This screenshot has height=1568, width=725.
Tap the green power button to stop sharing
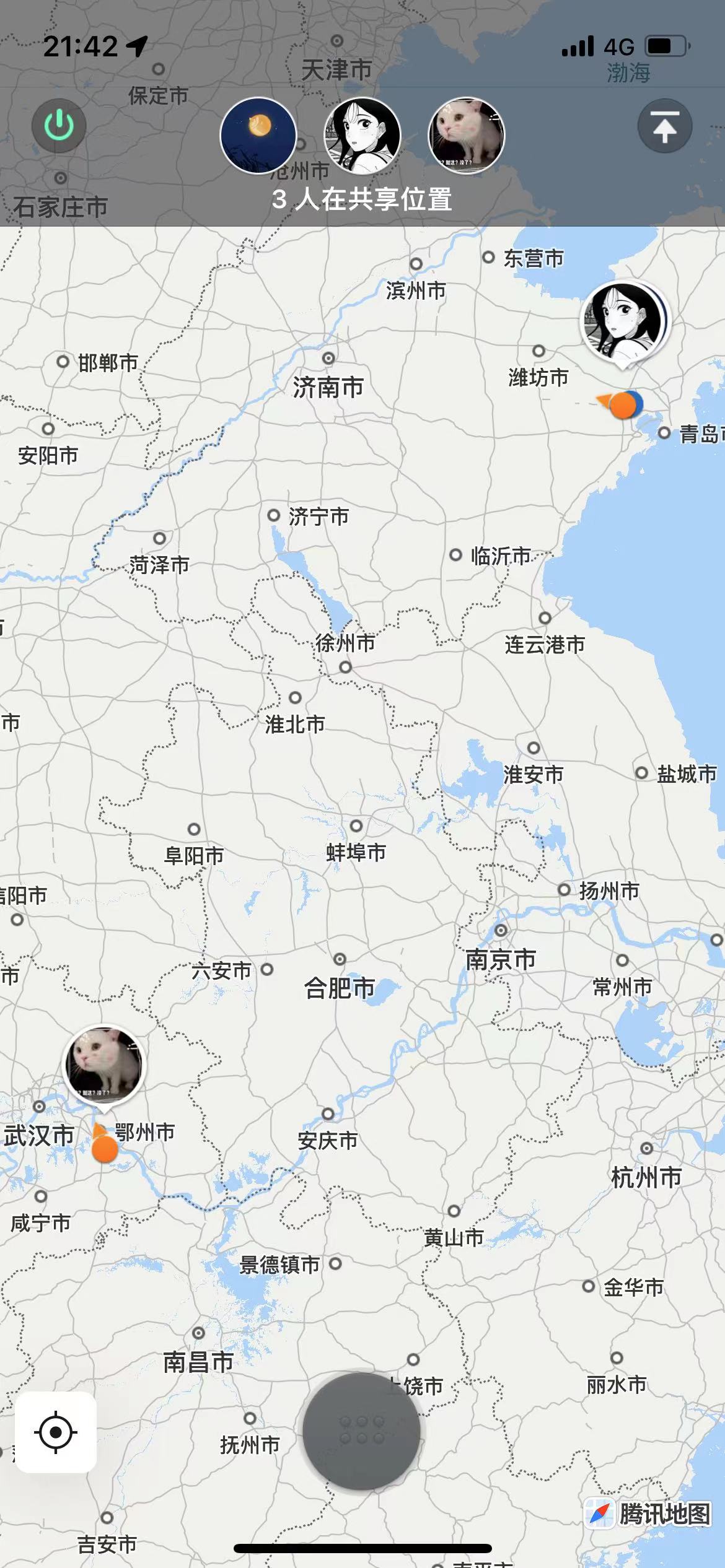pyautogui.click(x=59, y=126)
